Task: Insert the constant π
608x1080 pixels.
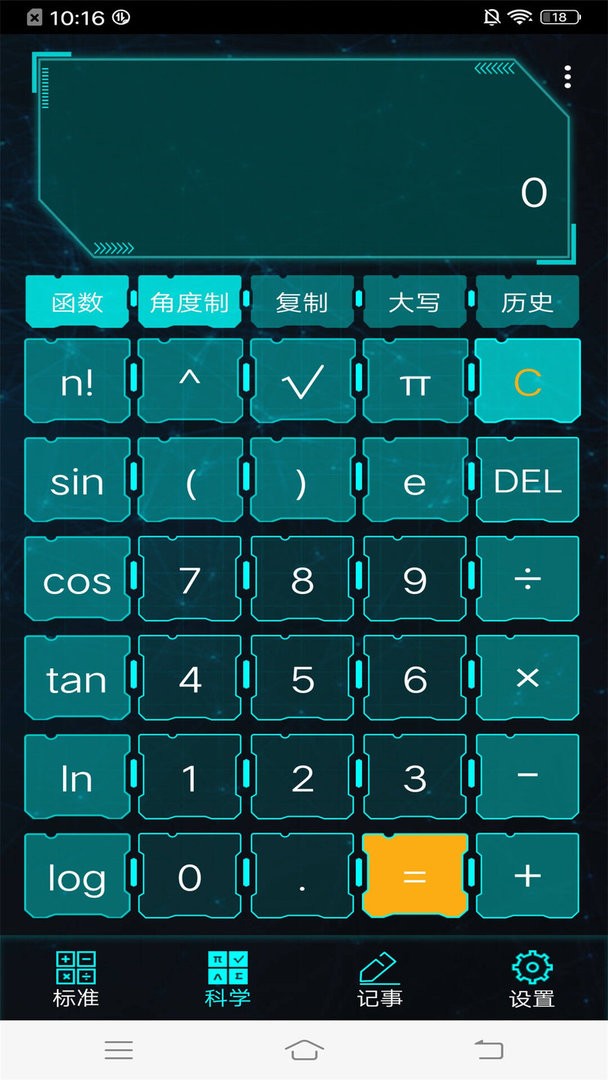Action: coord(414,381)
